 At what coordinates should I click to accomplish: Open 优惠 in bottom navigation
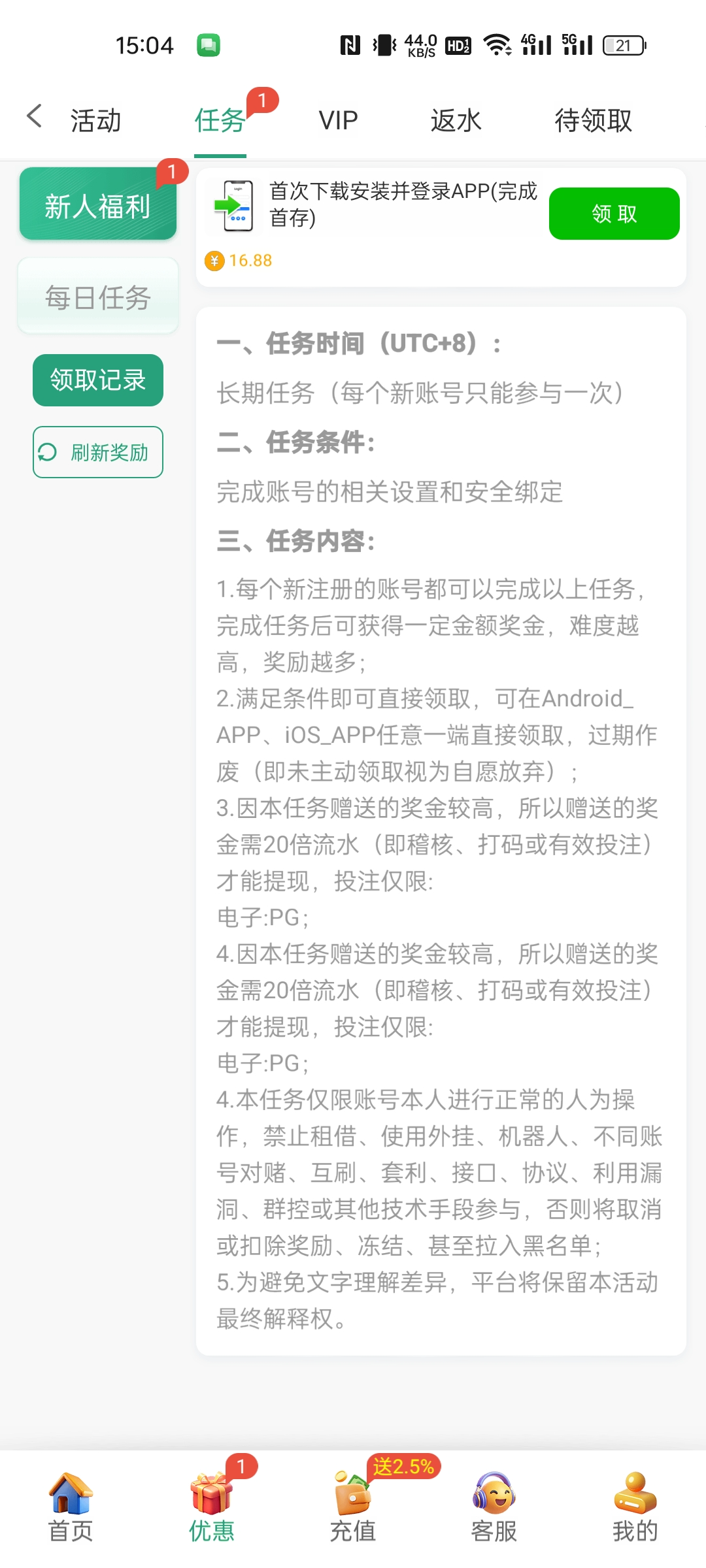pos(212,1508)
